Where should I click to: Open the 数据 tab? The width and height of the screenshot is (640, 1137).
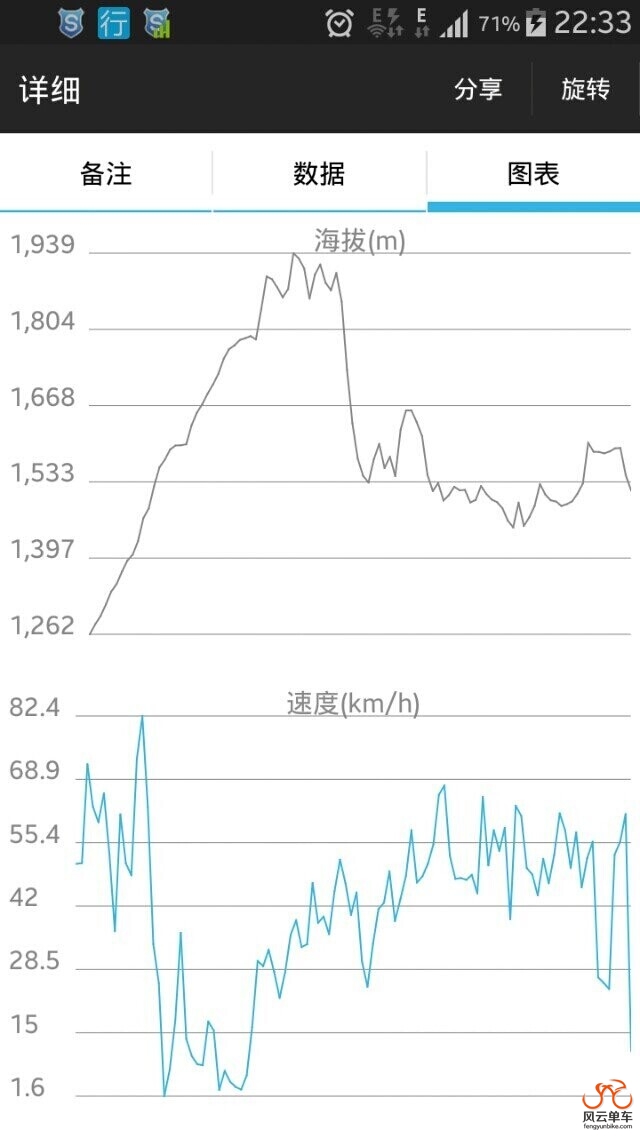(319, 175)
